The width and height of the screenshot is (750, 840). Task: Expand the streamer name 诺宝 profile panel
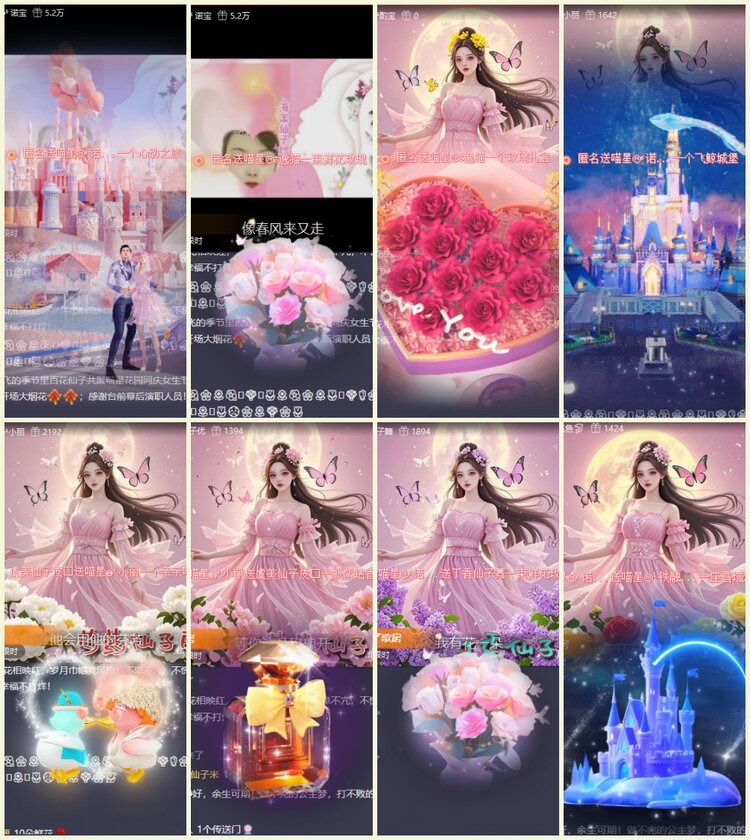18,15
